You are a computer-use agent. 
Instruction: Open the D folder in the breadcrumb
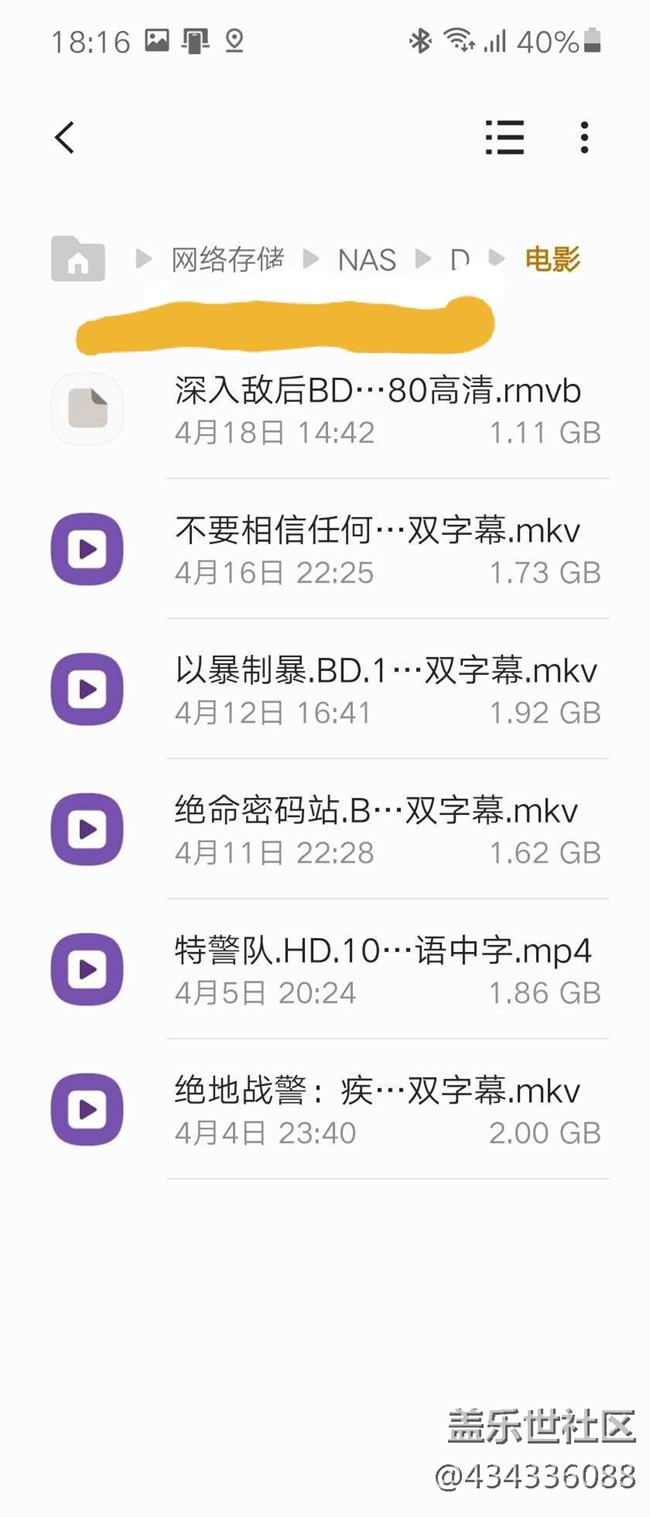click(x=459, y=260)
